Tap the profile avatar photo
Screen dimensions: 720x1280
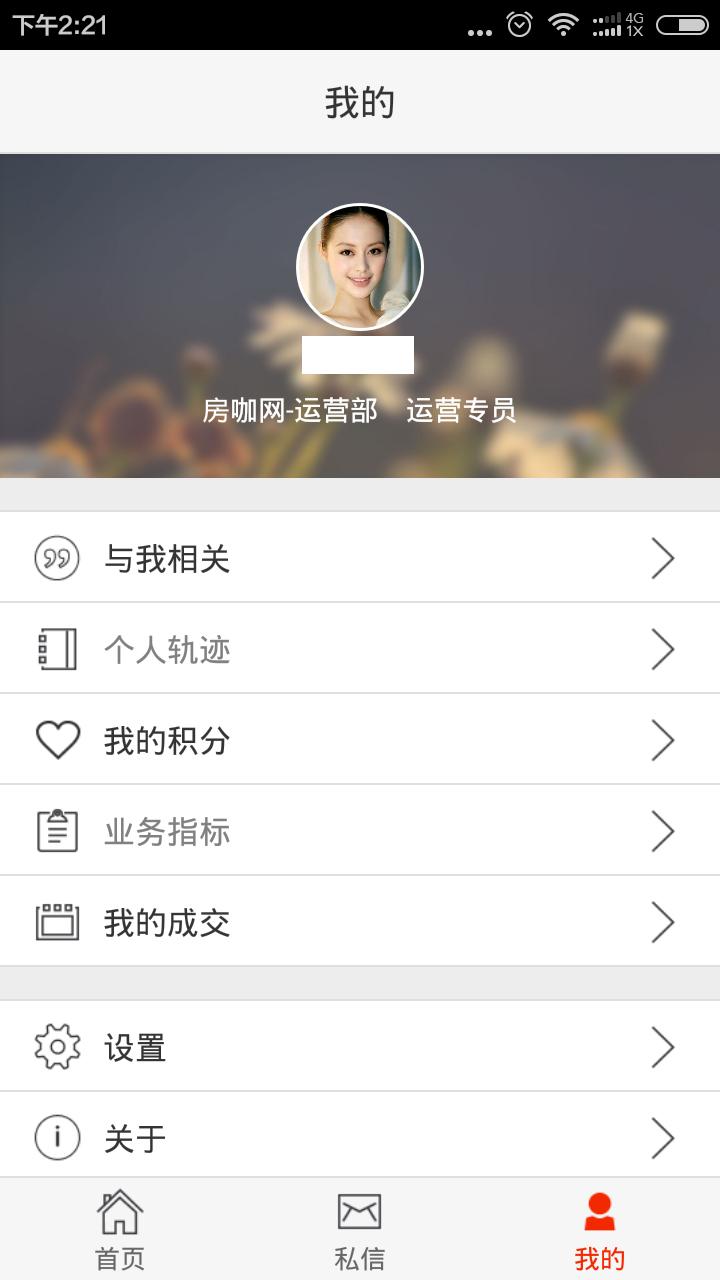click(x=362, y=267)
